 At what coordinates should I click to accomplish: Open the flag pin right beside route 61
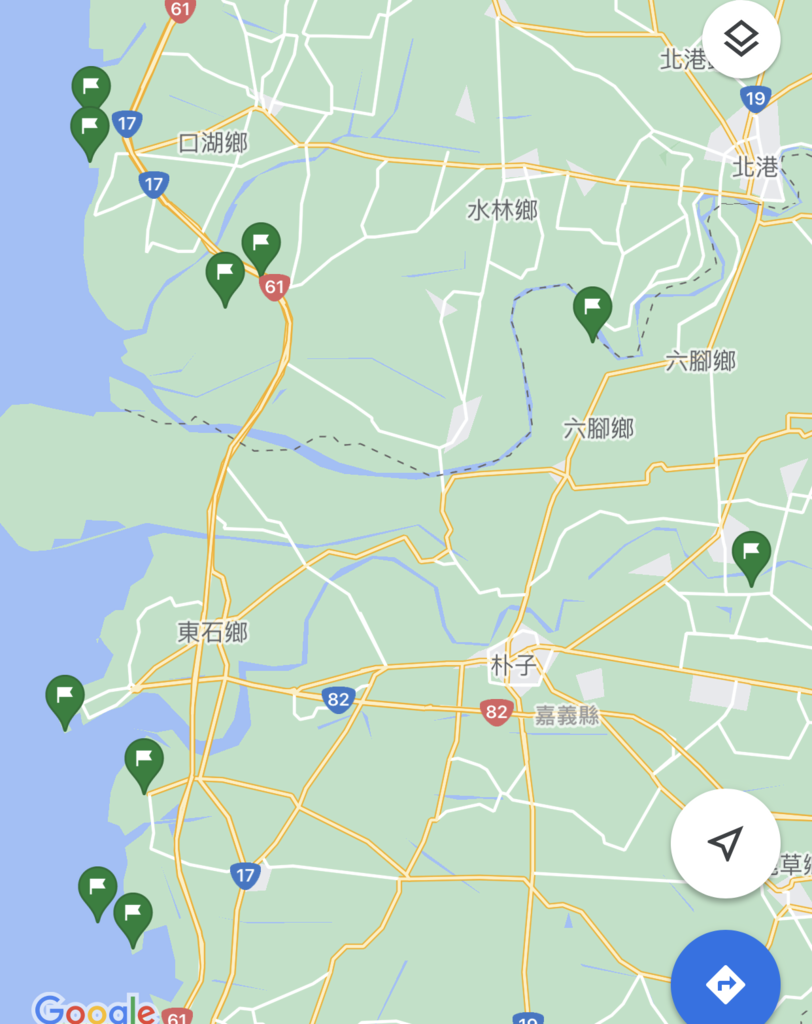tap(261, 245)
